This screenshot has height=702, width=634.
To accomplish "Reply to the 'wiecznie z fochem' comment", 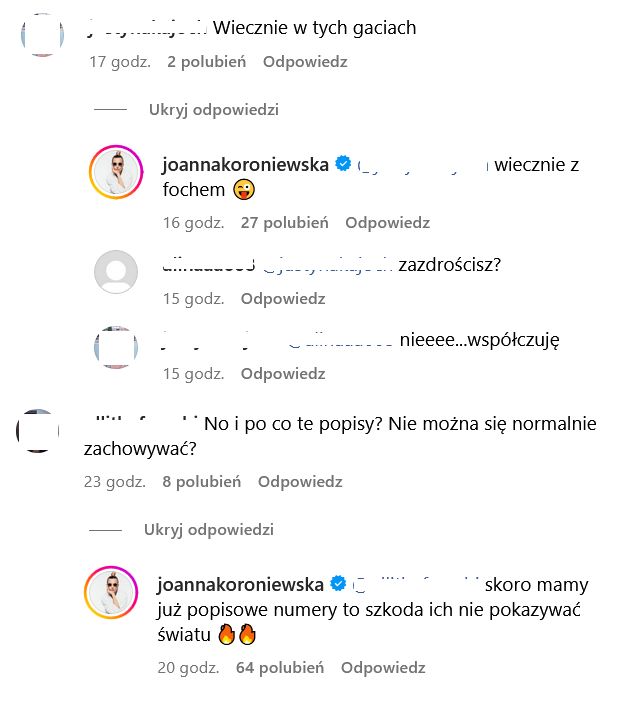I will click(x=387, y=223).
